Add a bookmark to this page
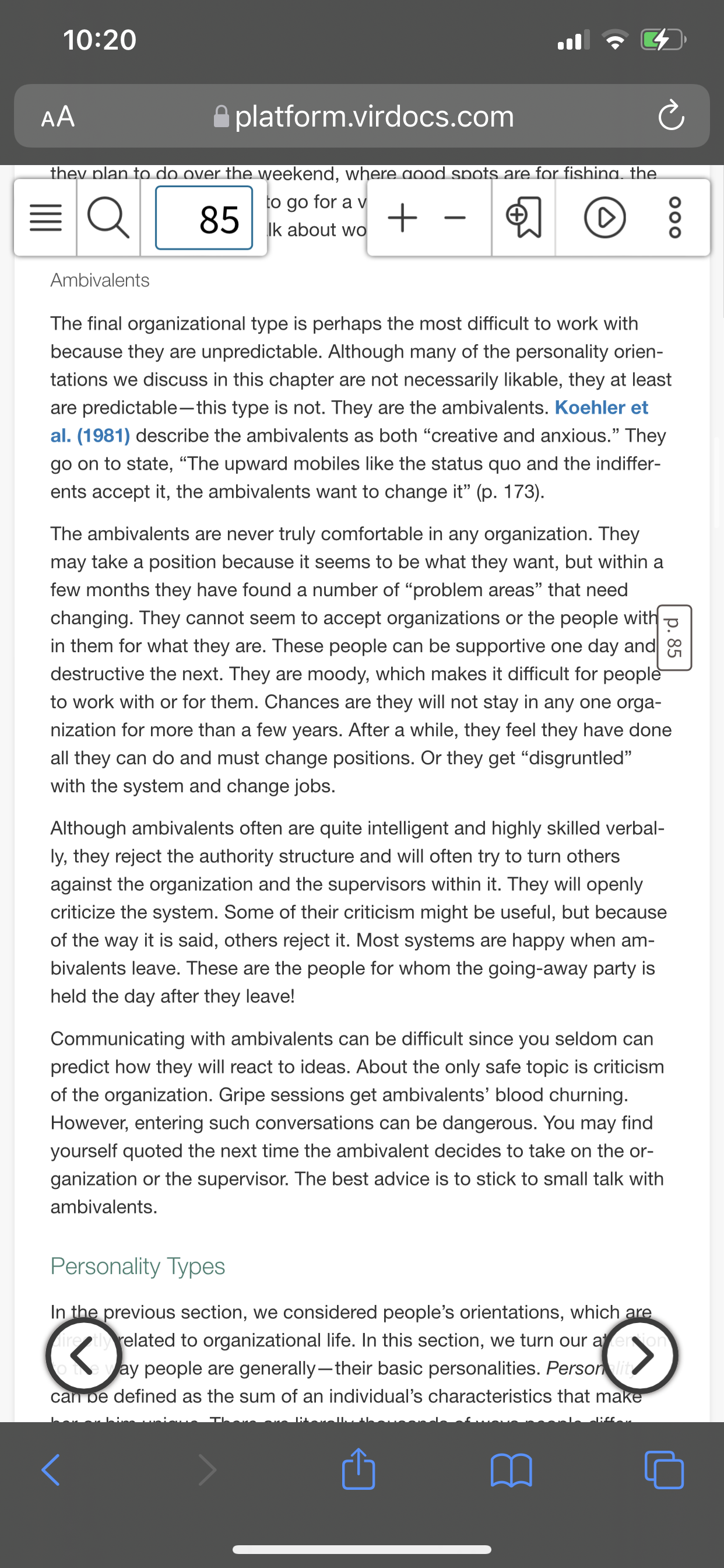 (523, 218)
